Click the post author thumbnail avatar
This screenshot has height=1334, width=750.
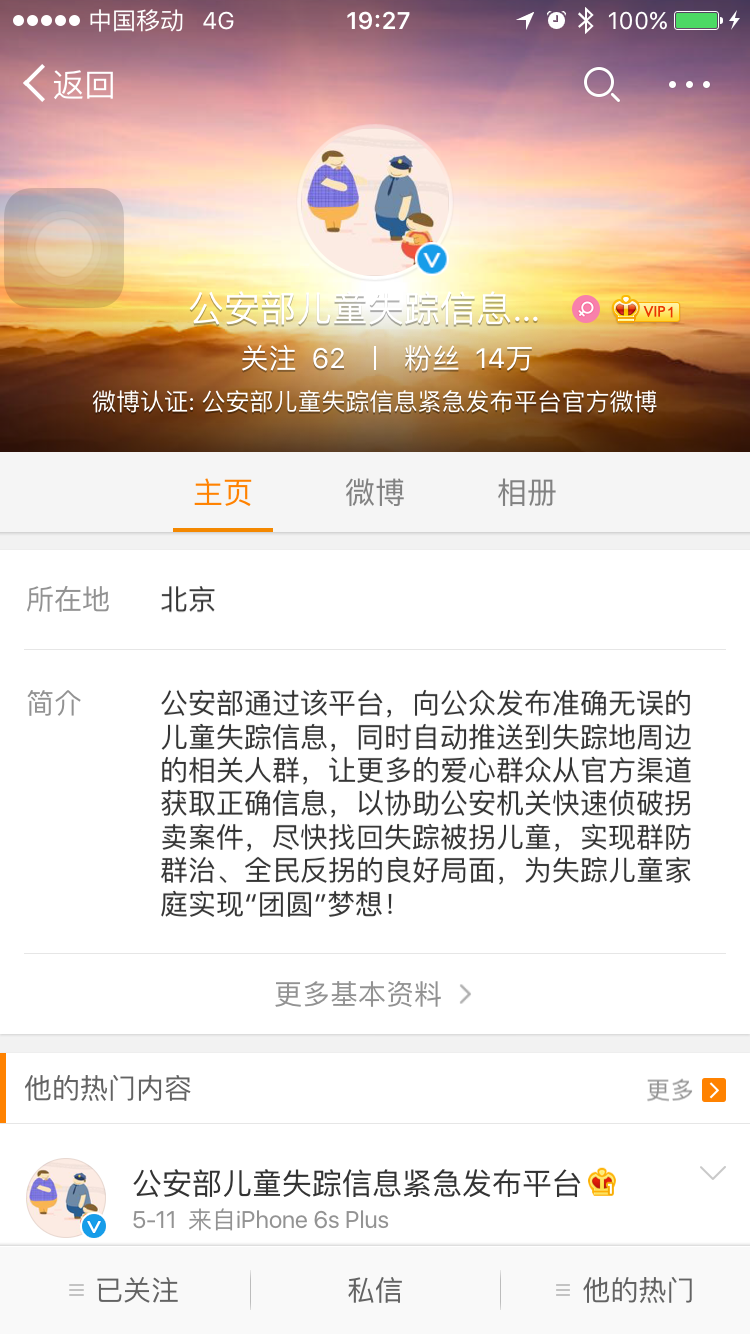(66, 1197)
